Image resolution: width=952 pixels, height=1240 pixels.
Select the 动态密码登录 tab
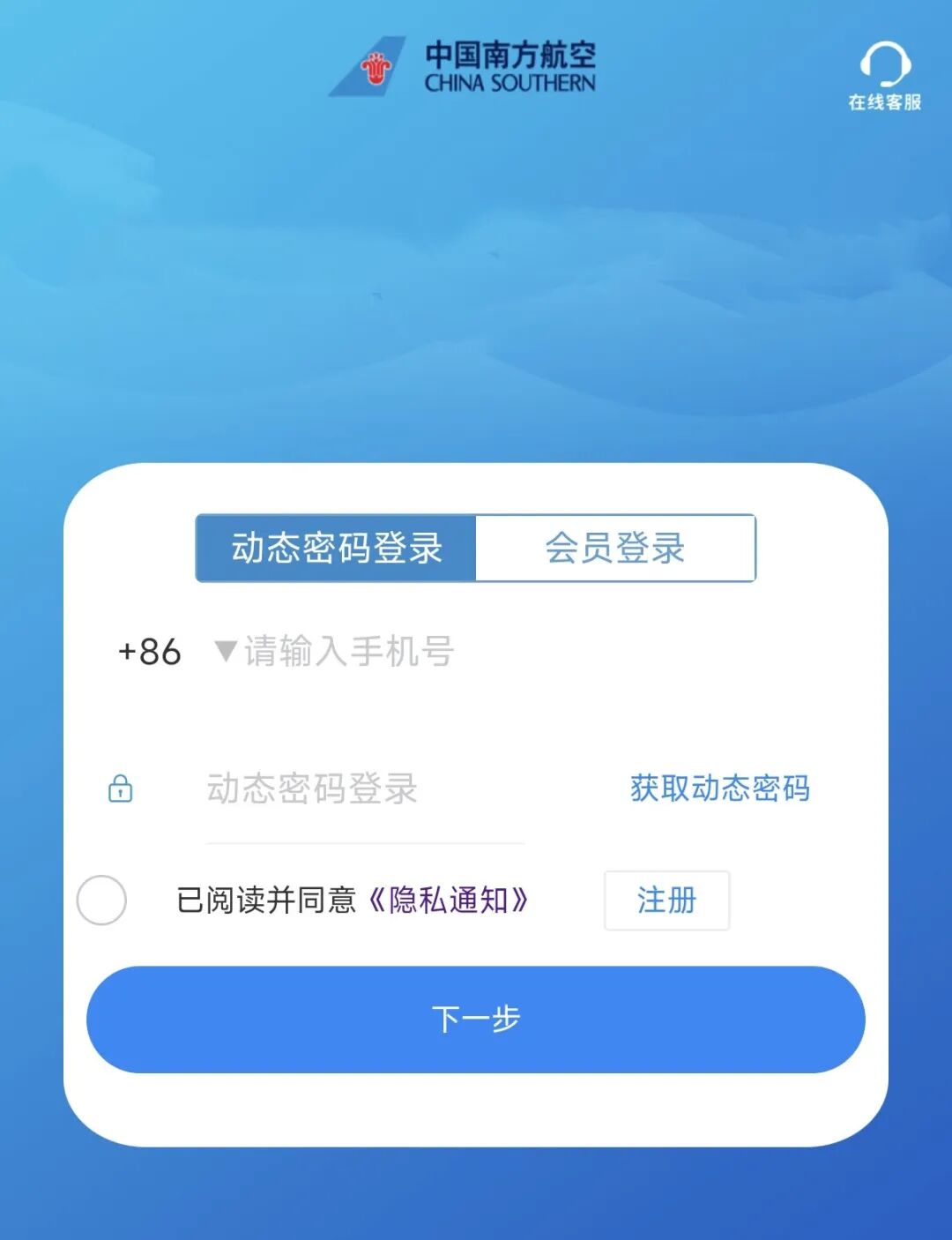tap(336, 548)
